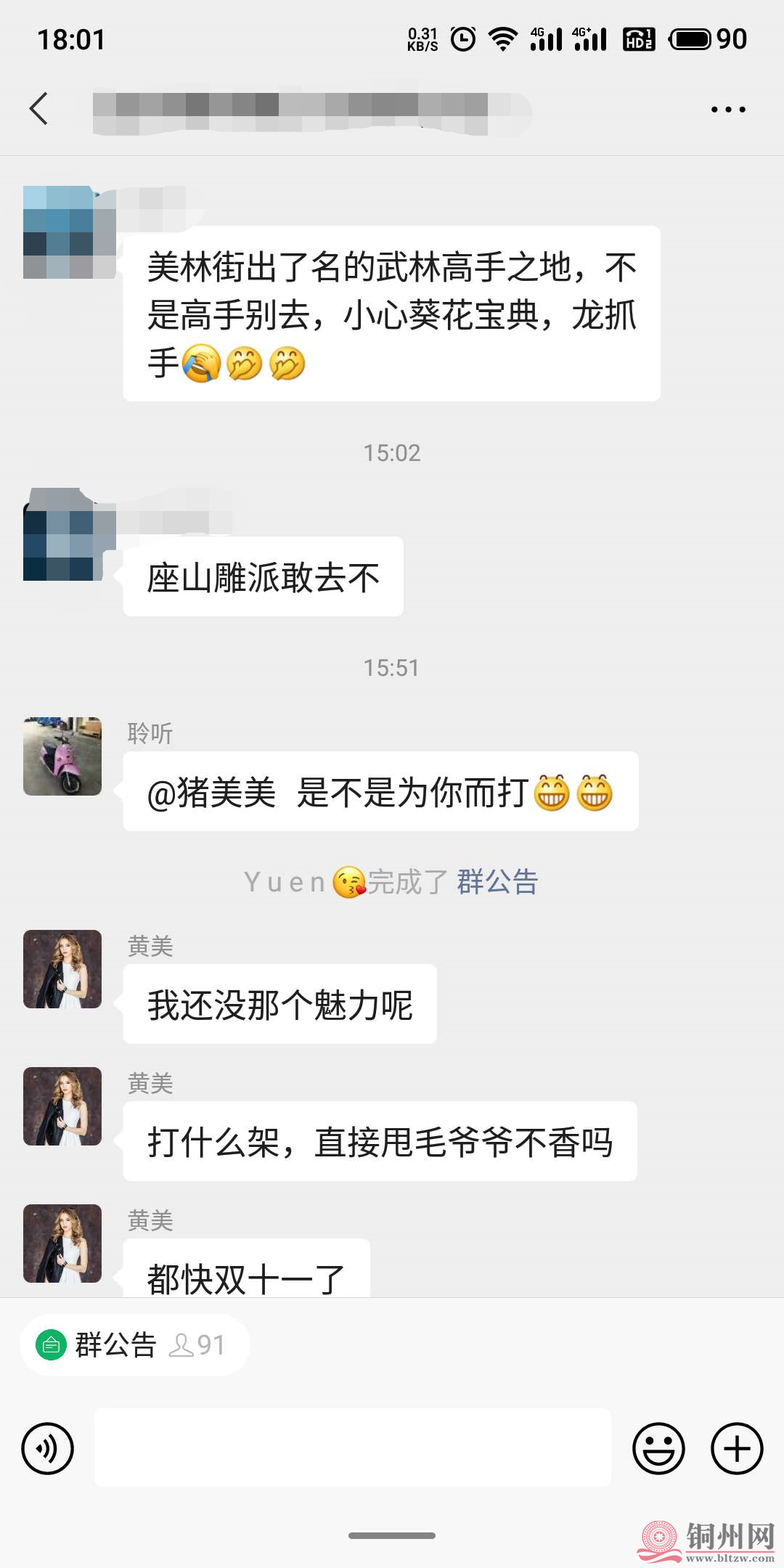Focus the message text field
Screen dimensions: 784x1568
[353, 1447]
